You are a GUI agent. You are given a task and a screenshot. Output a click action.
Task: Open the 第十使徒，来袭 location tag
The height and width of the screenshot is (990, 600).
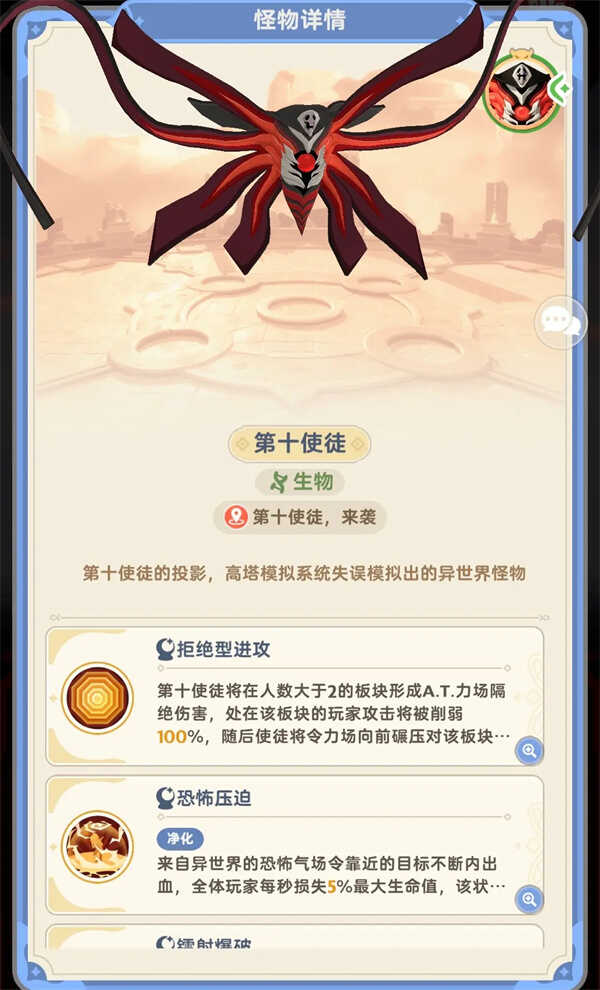tap(300, 517)
